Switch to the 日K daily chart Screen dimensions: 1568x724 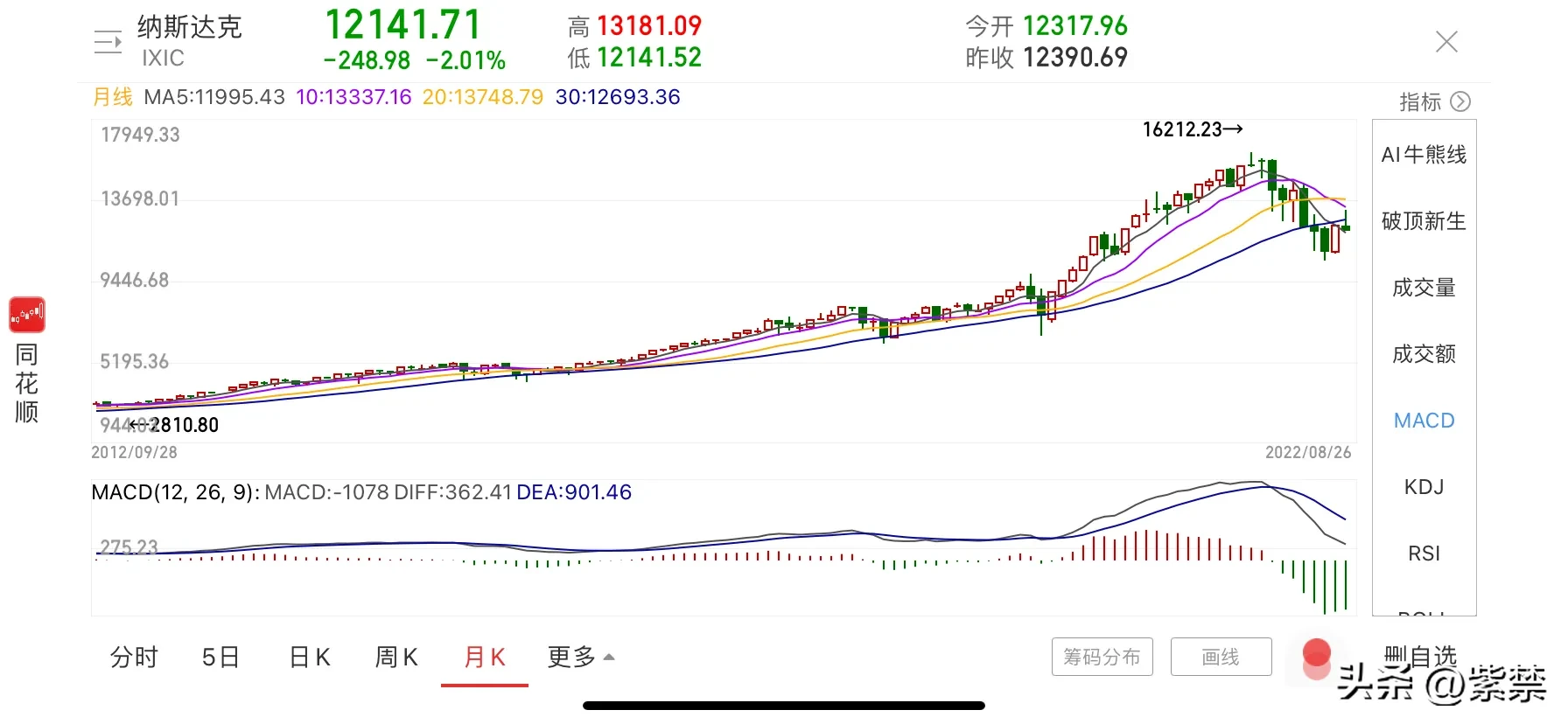pyautogui.click(x=310, y=657)
